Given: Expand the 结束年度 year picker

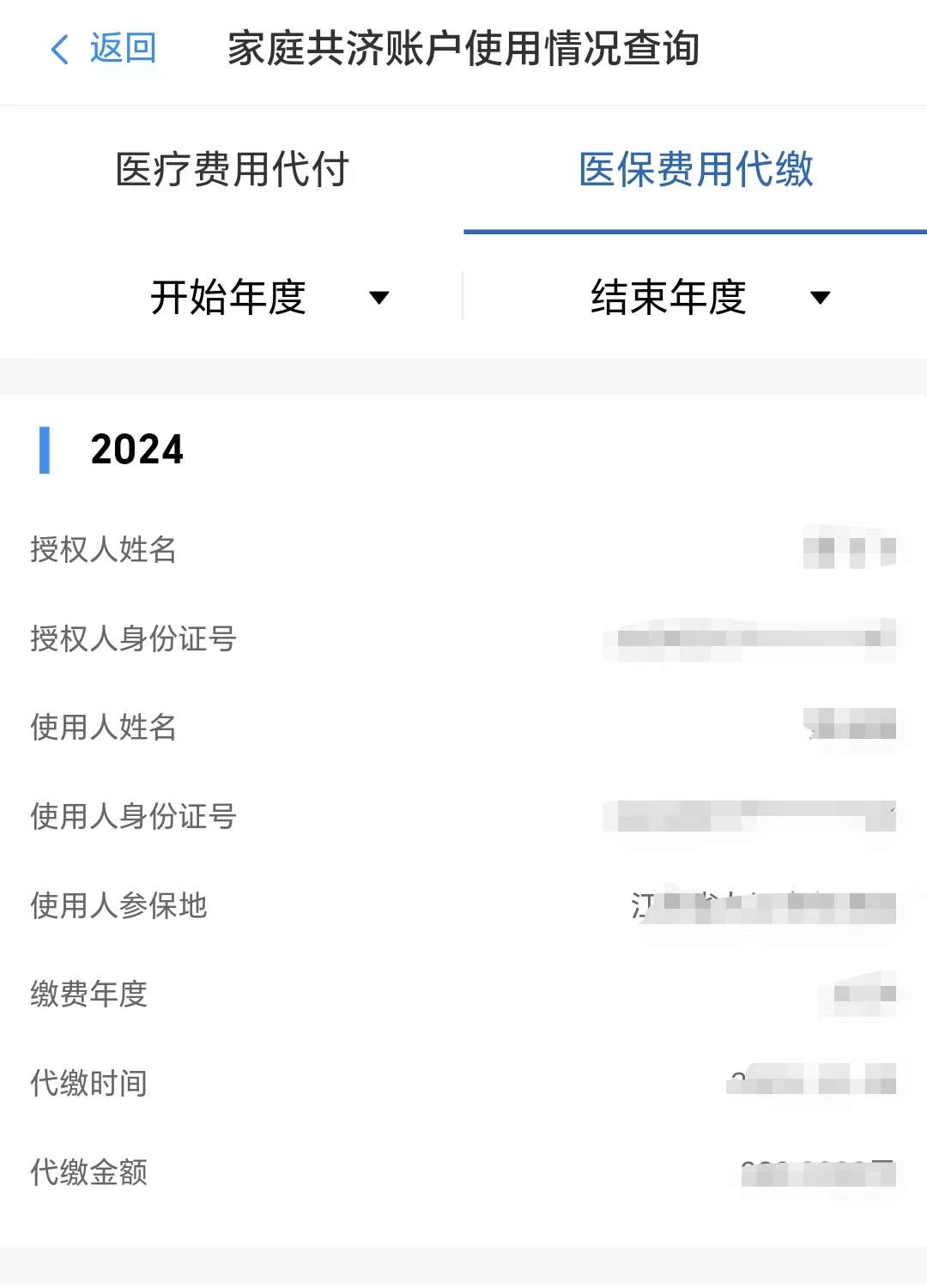Looking at the screenshot, I should [709, 297].
